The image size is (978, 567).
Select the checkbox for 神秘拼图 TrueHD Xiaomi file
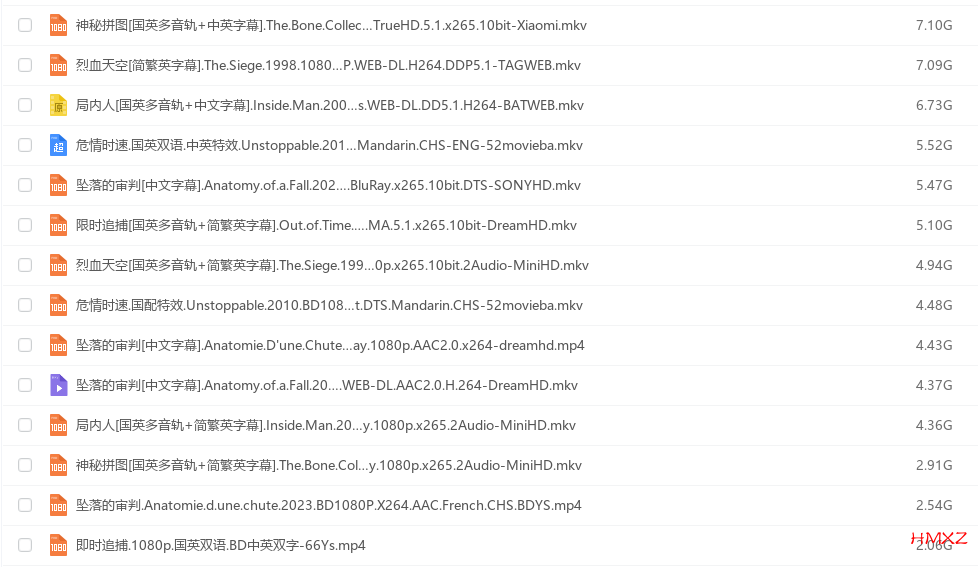coord(25,25)
